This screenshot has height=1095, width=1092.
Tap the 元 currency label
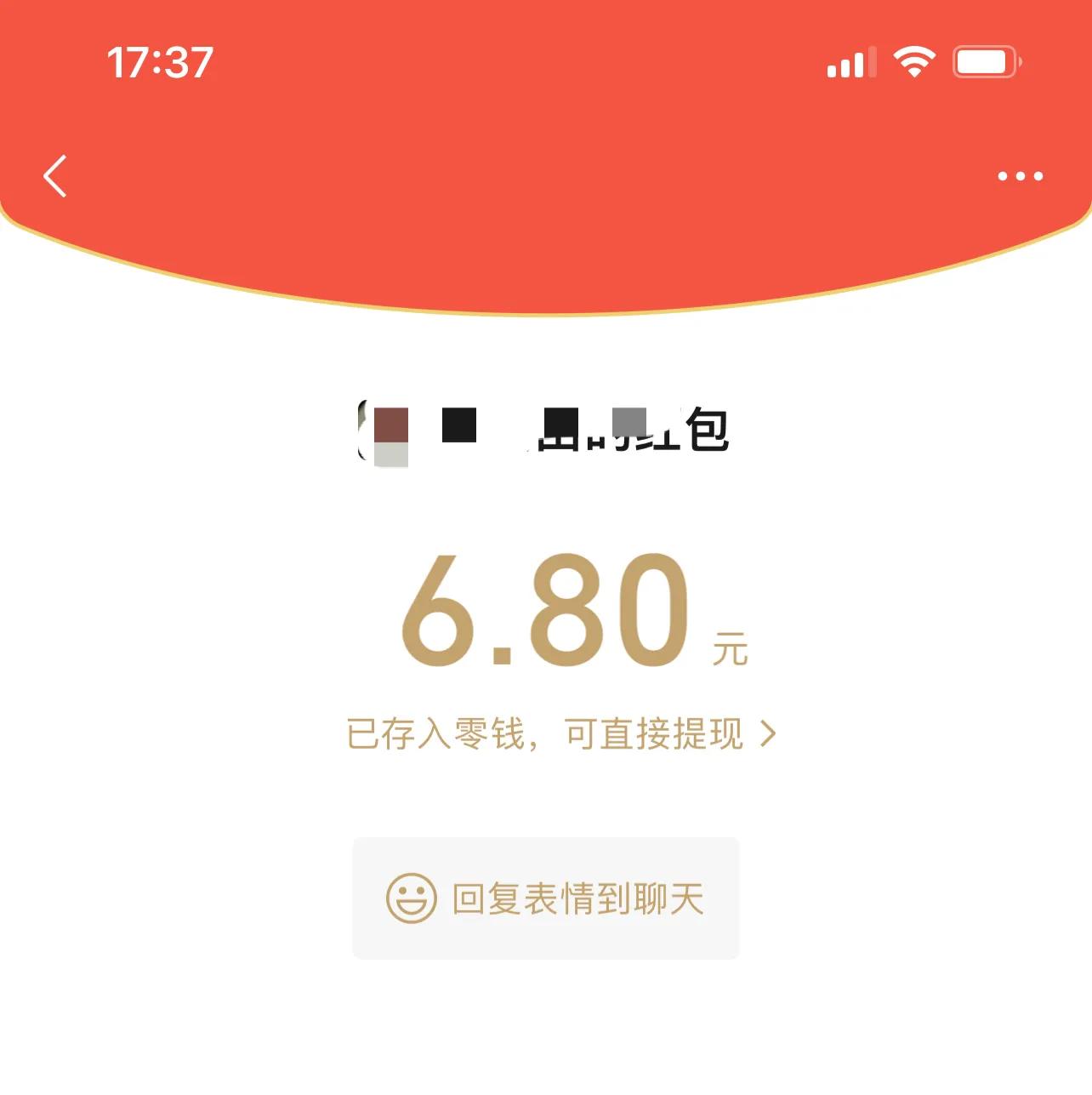coord(727,651)
